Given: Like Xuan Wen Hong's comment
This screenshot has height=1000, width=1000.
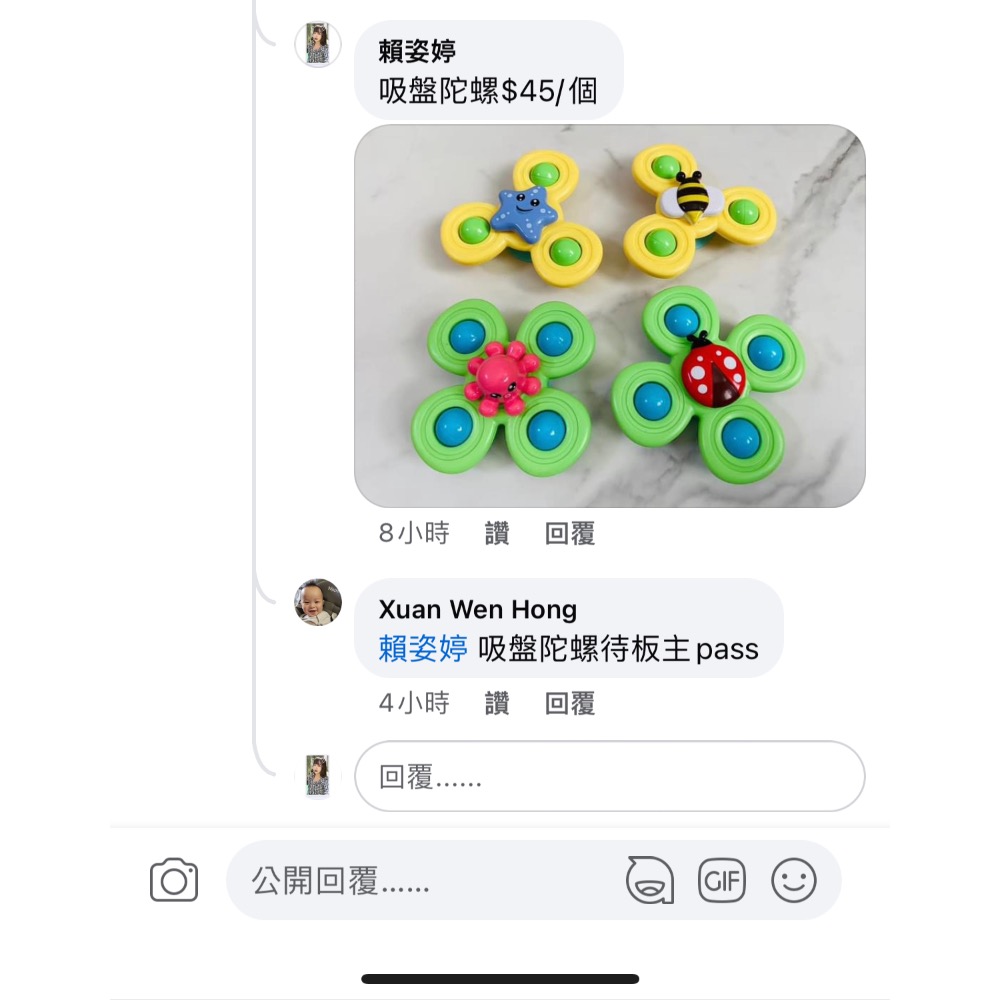Looking at the screenshot, I should coord(497,704).
